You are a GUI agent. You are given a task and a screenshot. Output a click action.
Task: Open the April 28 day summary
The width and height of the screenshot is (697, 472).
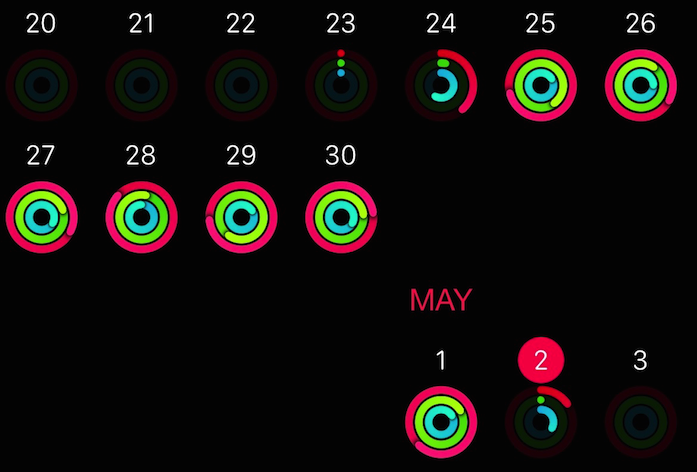coord(141,217)
